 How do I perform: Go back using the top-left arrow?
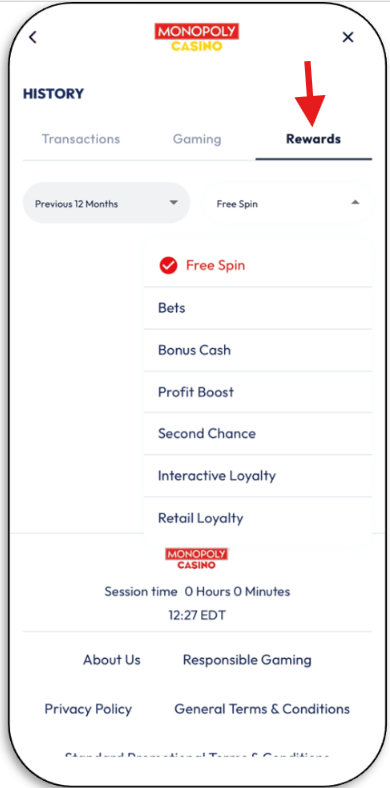click(33, 37)
